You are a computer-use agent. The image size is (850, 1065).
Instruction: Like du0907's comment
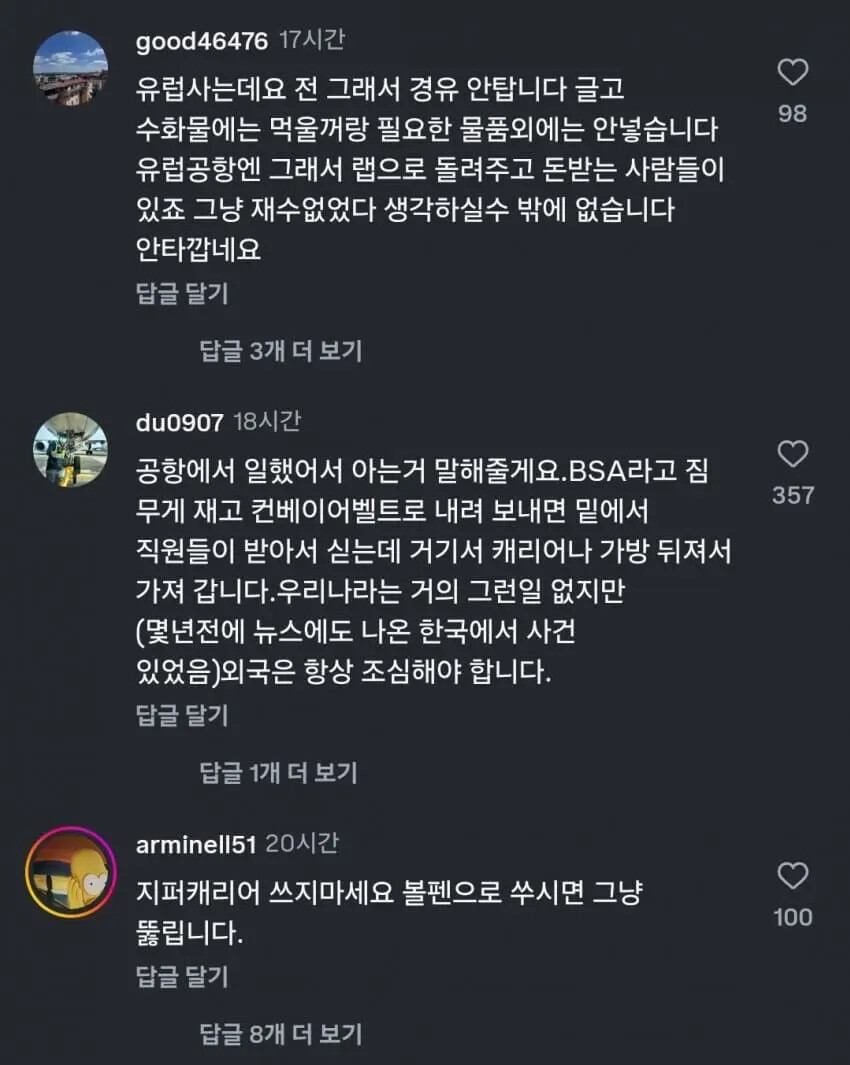792,454
